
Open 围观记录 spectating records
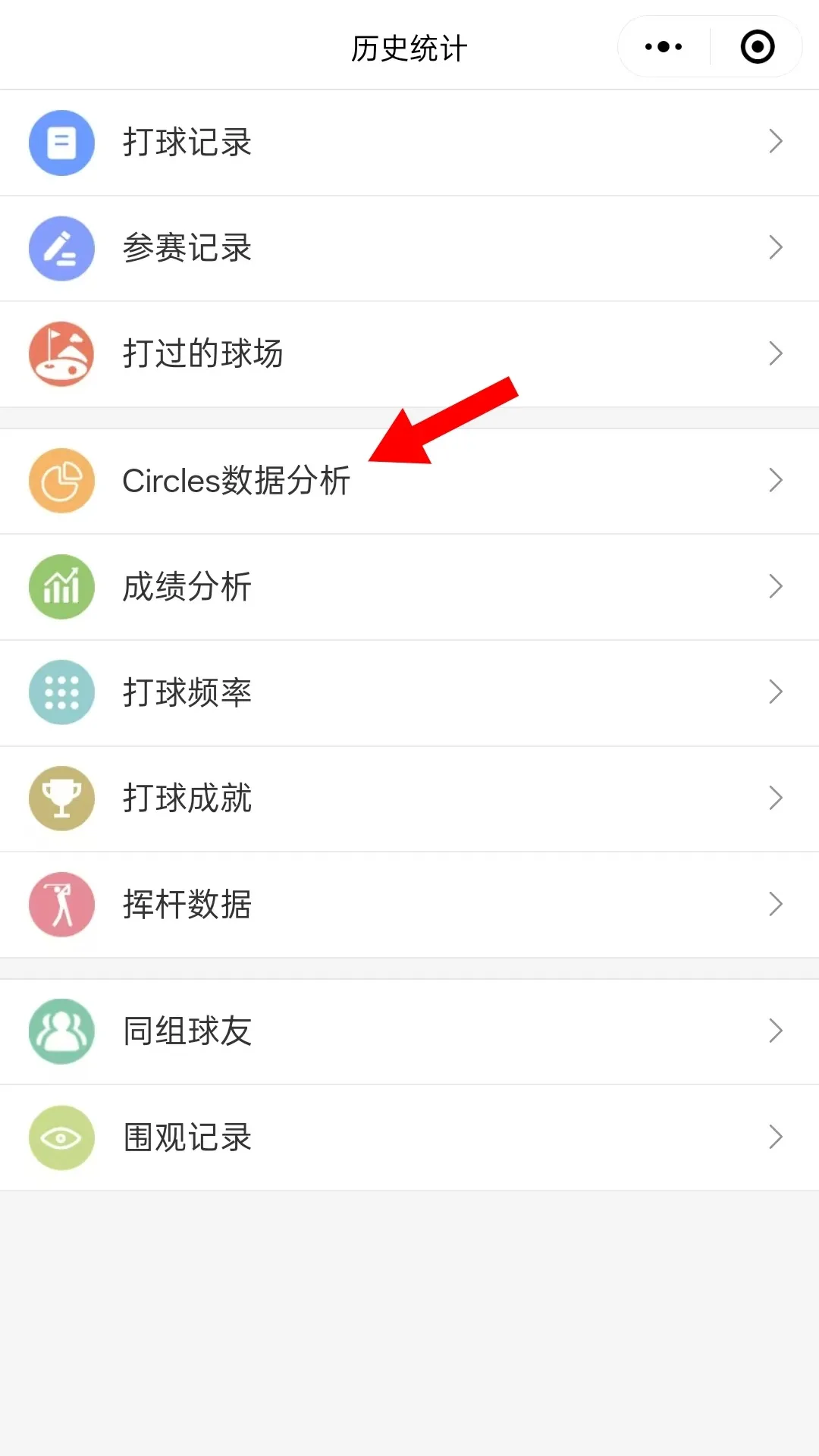[x=409, y=1137]
